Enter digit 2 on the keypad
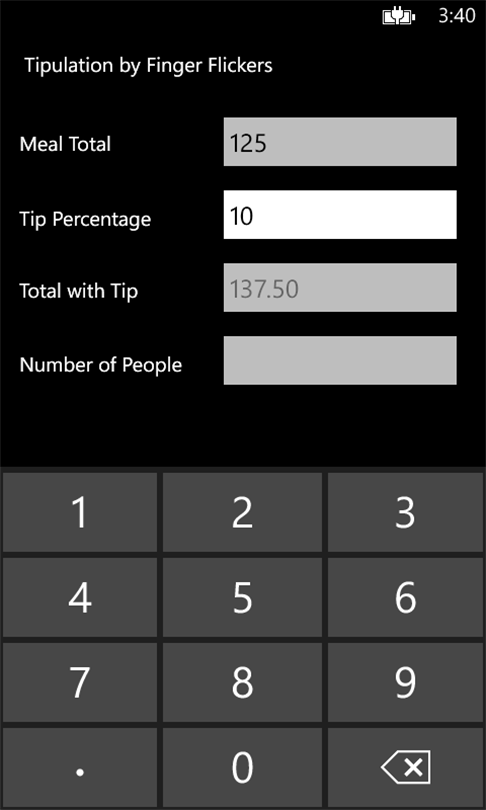486x810 pixels. (x=242, y=512)
